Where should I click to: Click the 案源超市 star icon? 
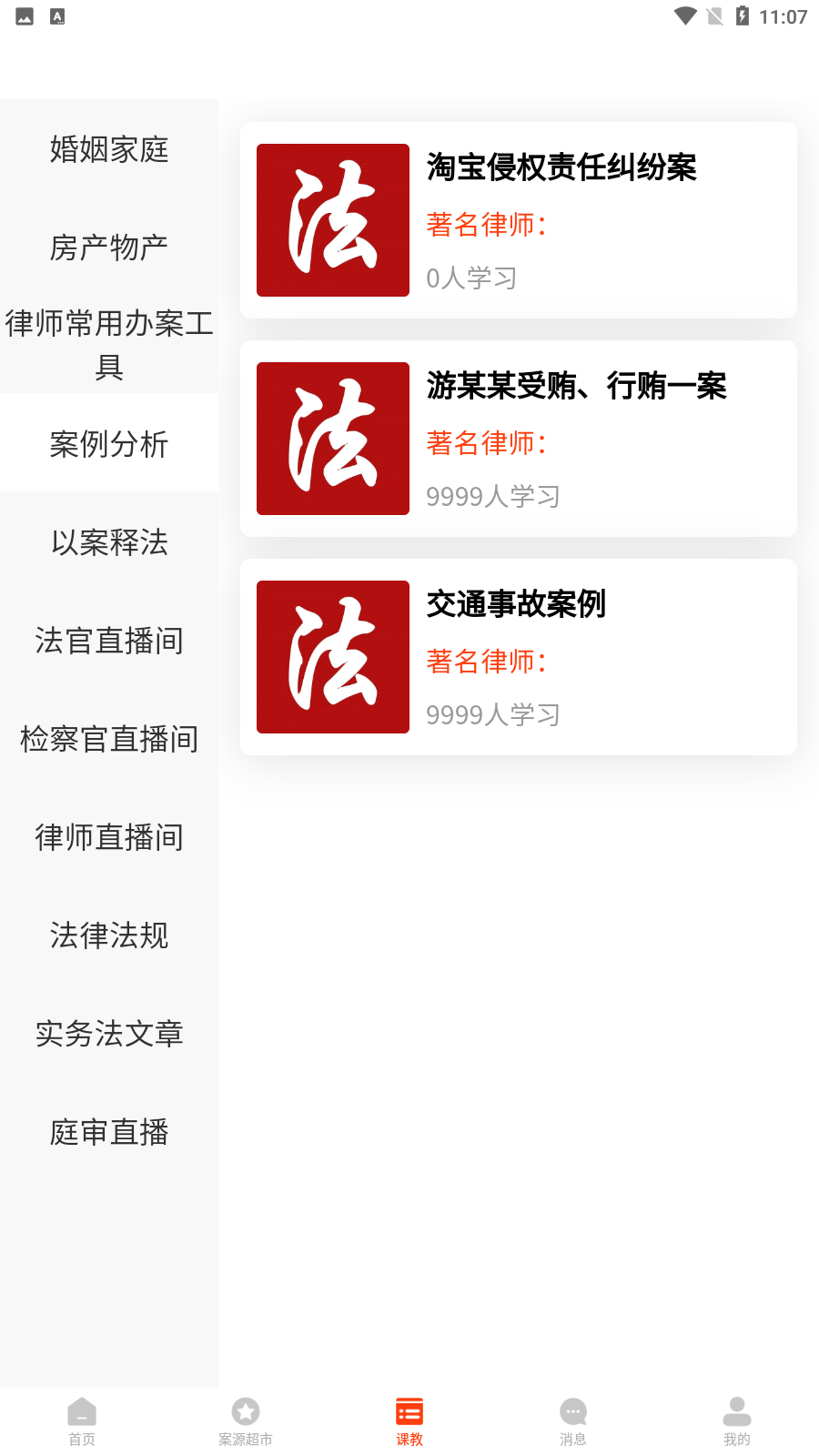point(245,1420)
